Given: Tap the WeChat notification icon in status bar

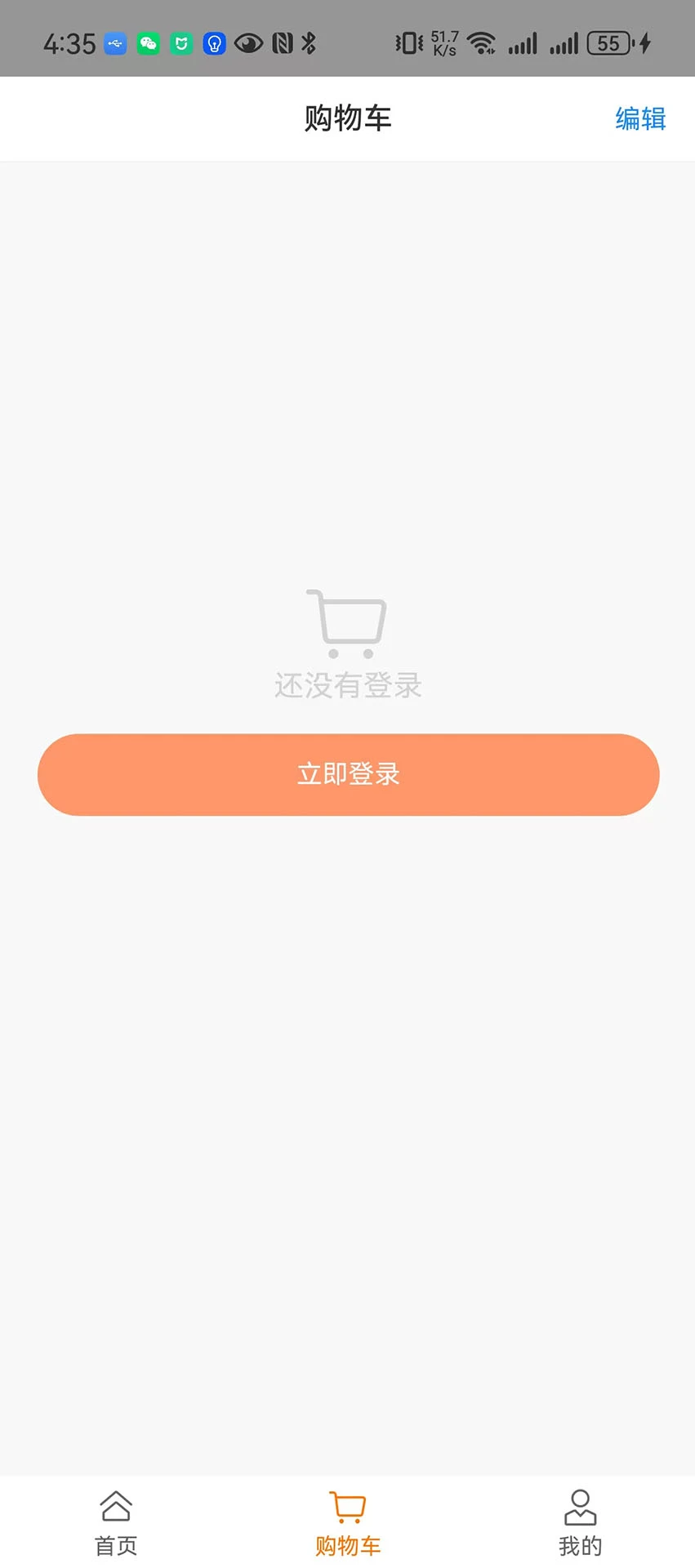Looking at the screenshot, I should (x=148, y=42).
